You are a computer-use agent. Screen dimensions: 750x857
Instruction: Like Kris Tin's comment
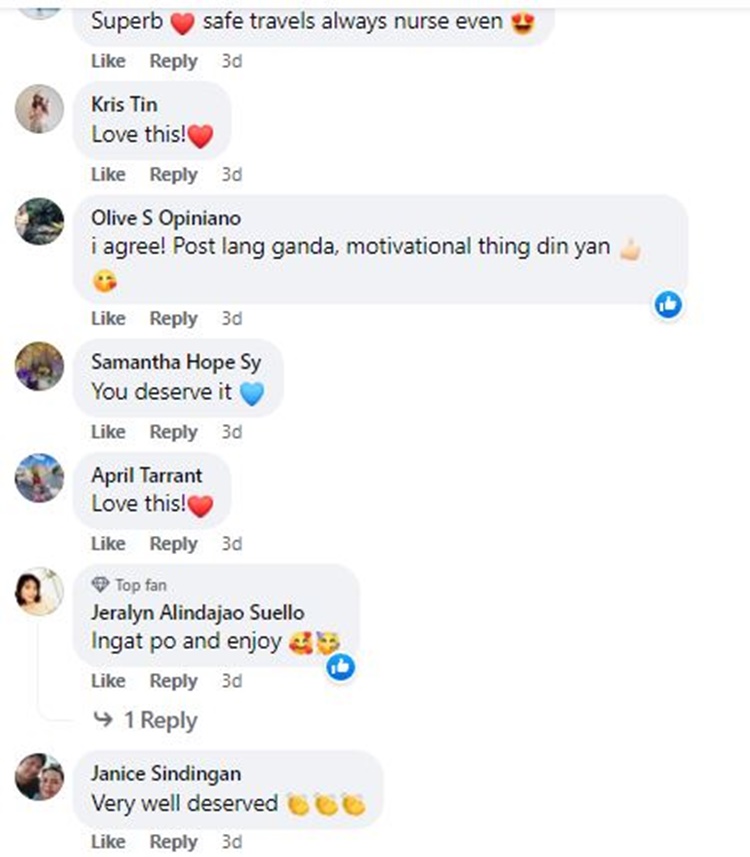pyautogui.click(x=108, y=174)
